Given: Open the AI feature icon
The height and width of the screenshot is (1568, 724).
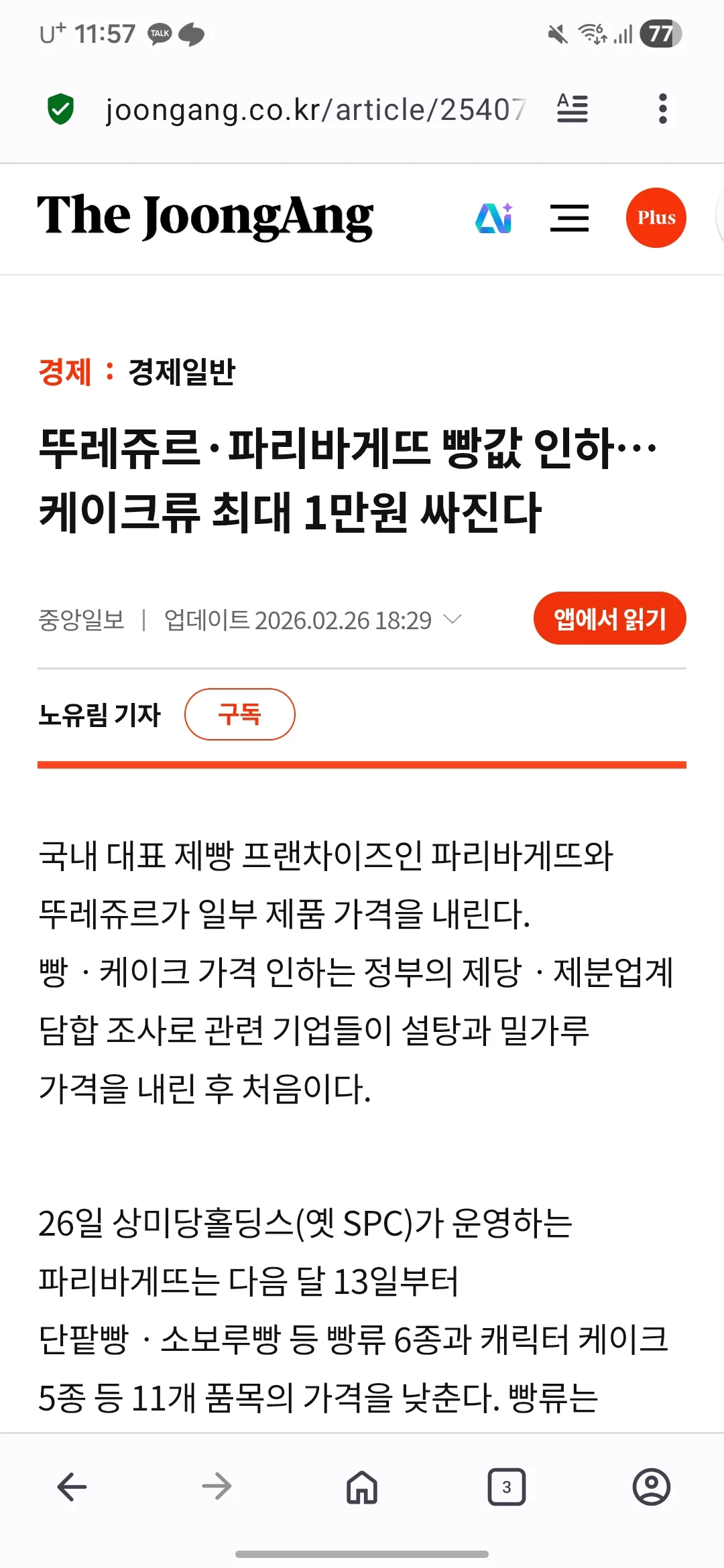Looking at the screenshot, I should click(495, 218).
